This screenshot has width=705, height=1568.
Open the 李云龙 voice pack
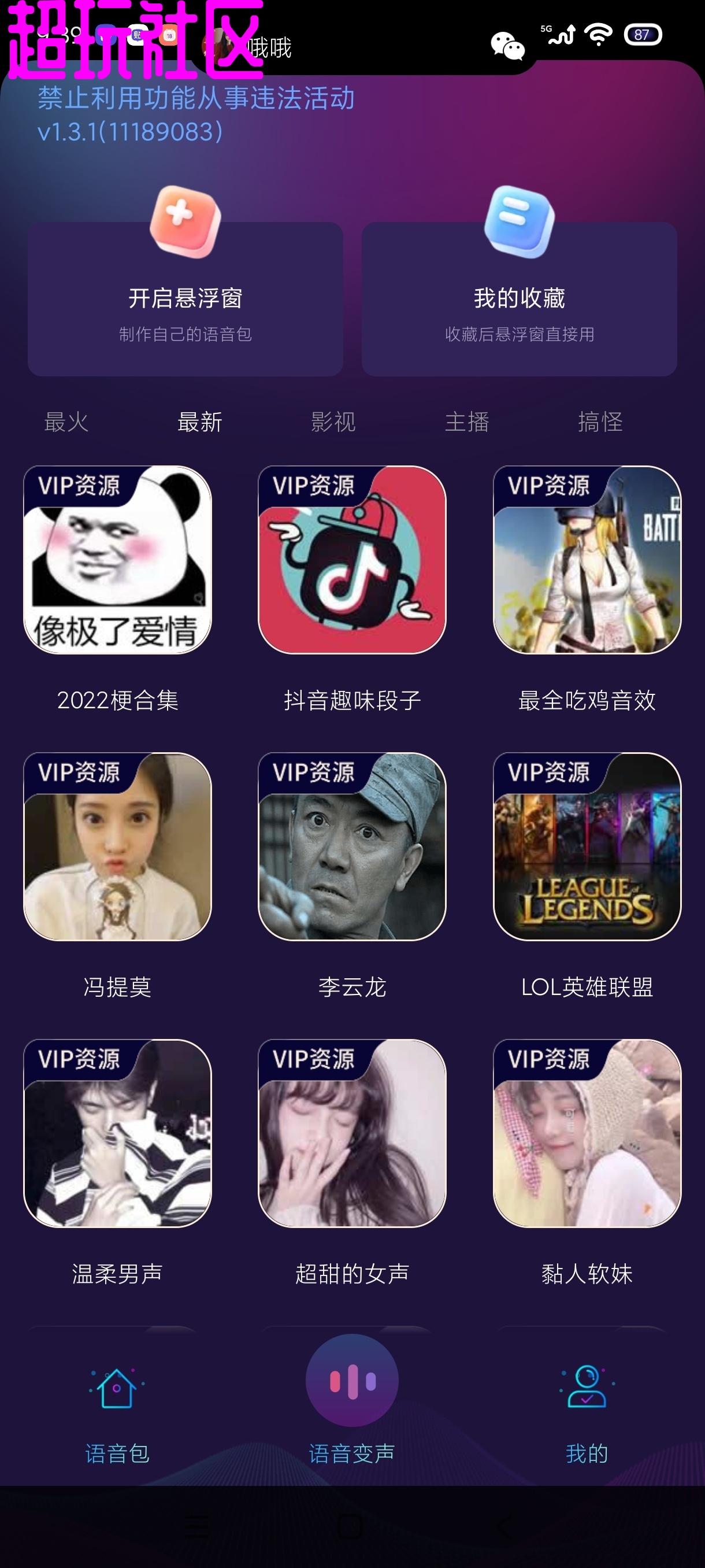(352, 846)
